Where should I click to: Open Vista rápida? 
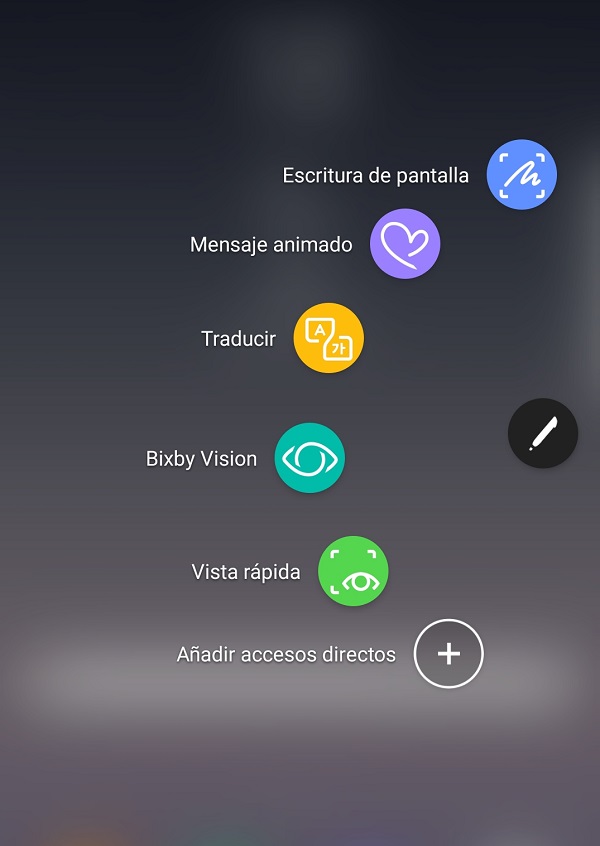[353, 572]
